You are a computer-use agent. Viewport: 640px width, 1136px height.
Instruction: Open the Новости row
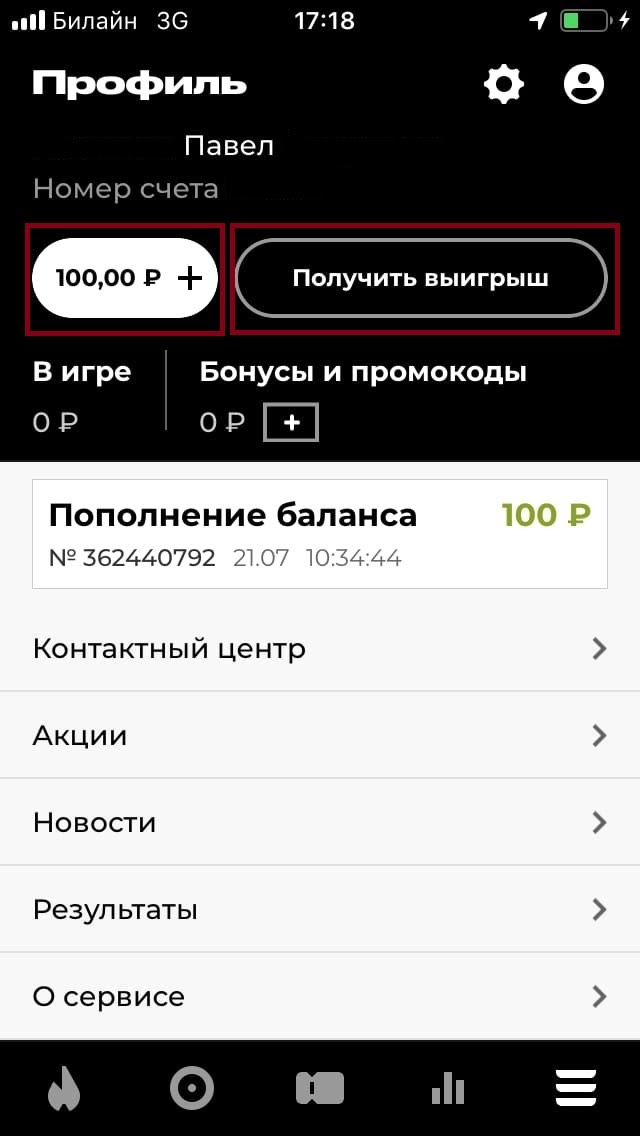tap(320, 823)
